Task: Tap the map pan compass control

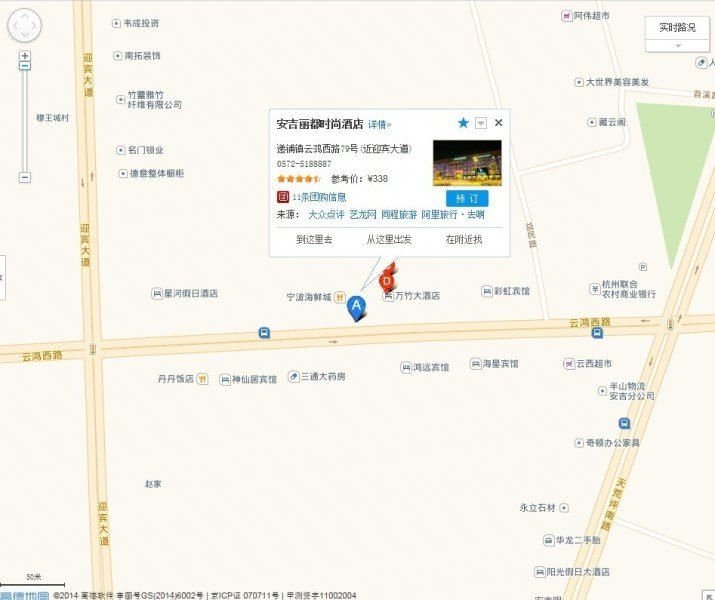Action: (x=24, y=26)
